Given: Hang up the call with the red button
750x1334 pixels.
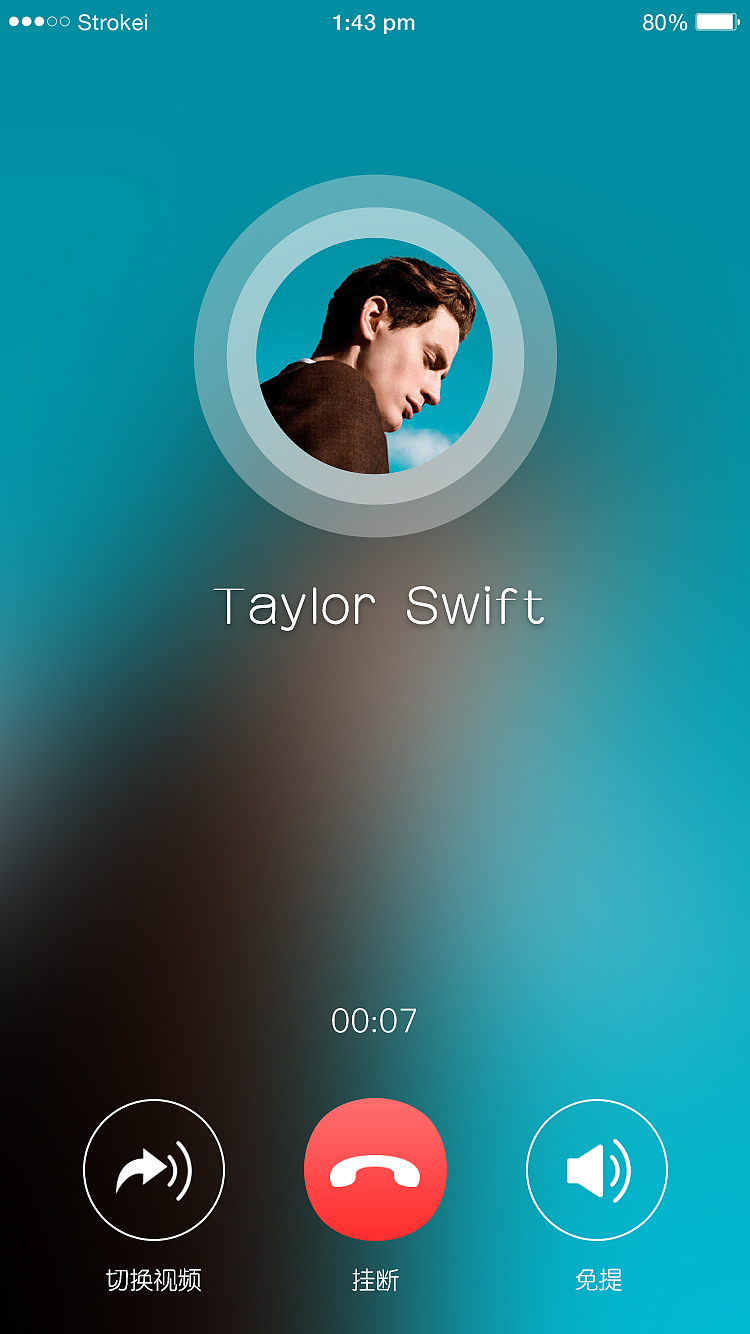Looking at the screenshot, I should (x=375, y=1170).
